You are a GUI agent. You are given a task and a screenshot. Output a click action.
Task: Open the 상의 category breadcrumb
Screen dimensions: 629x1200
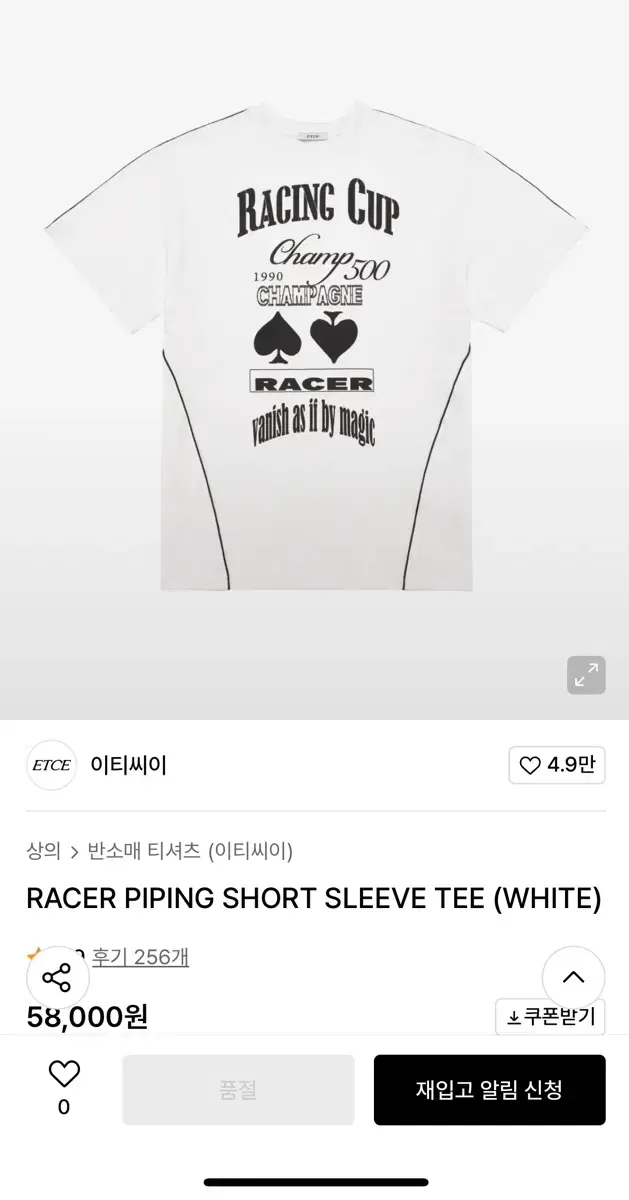click(x=43, y=851)
